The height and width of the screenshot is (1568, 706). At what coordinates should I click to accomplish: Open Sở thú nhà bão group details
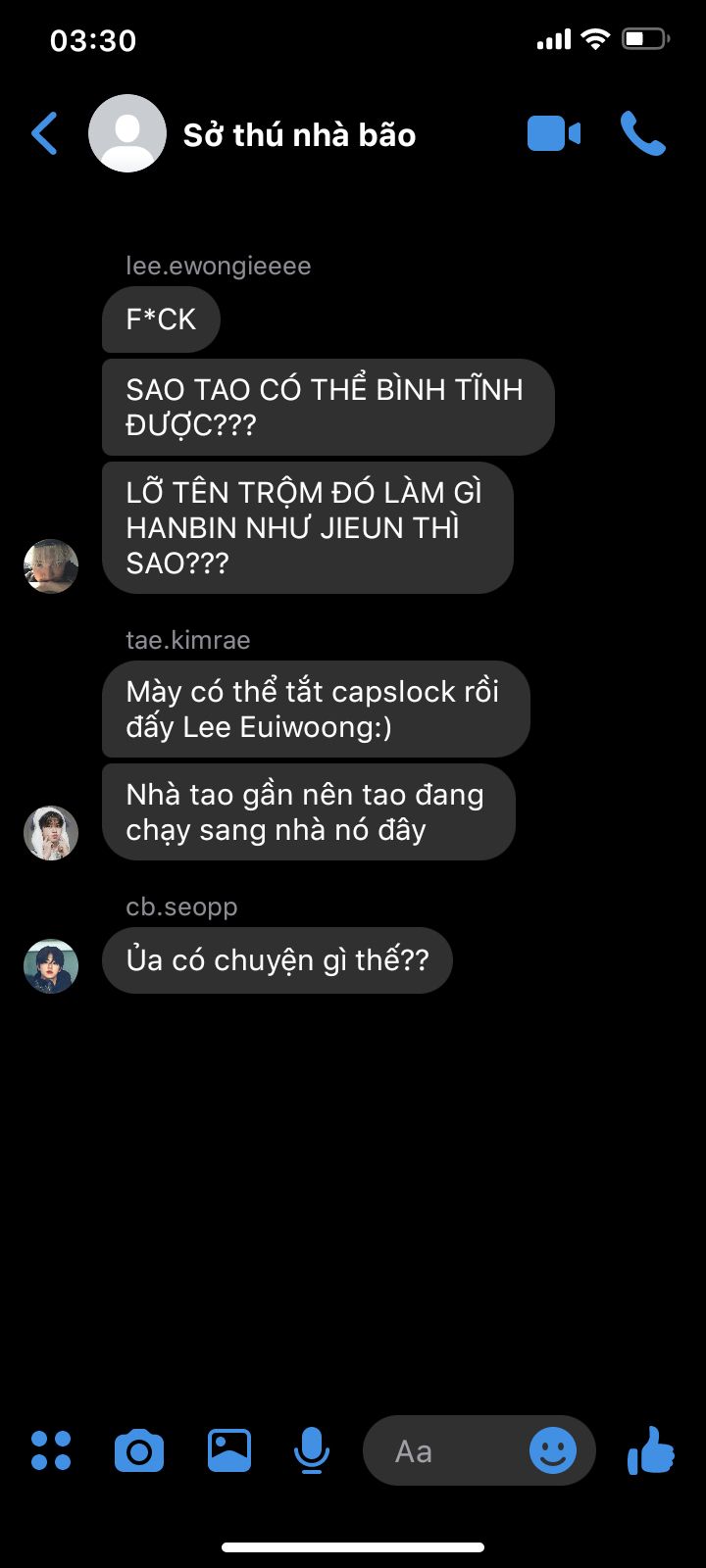[299, 135]
